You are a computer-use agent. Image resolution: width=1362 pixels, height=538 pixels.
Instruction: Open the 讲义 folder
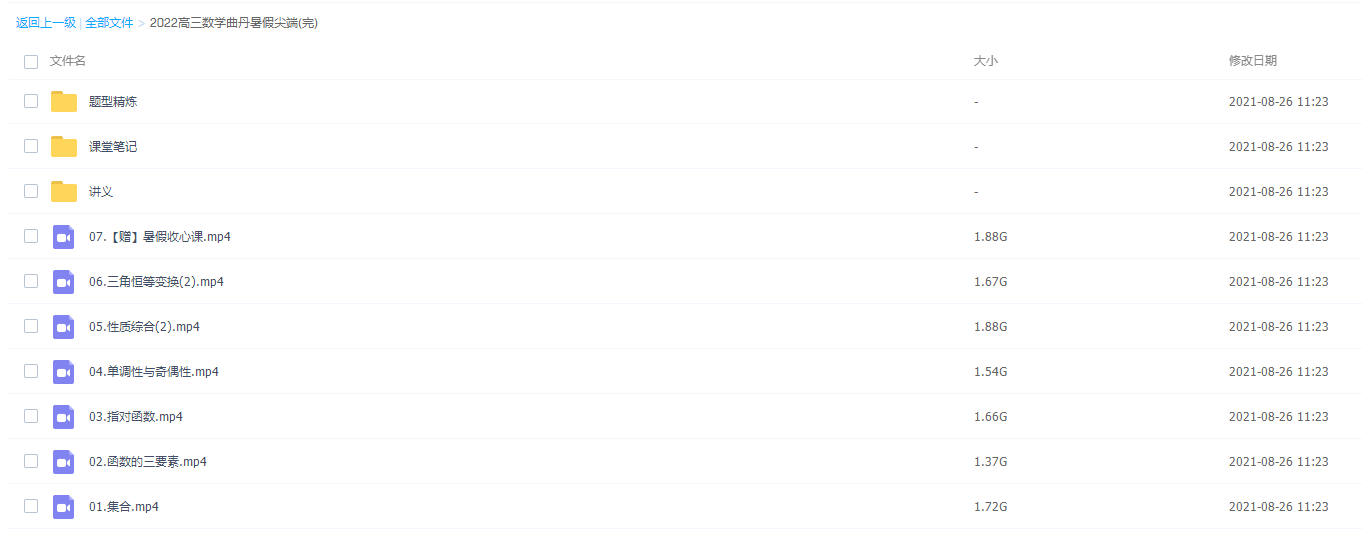click(101, 192)
